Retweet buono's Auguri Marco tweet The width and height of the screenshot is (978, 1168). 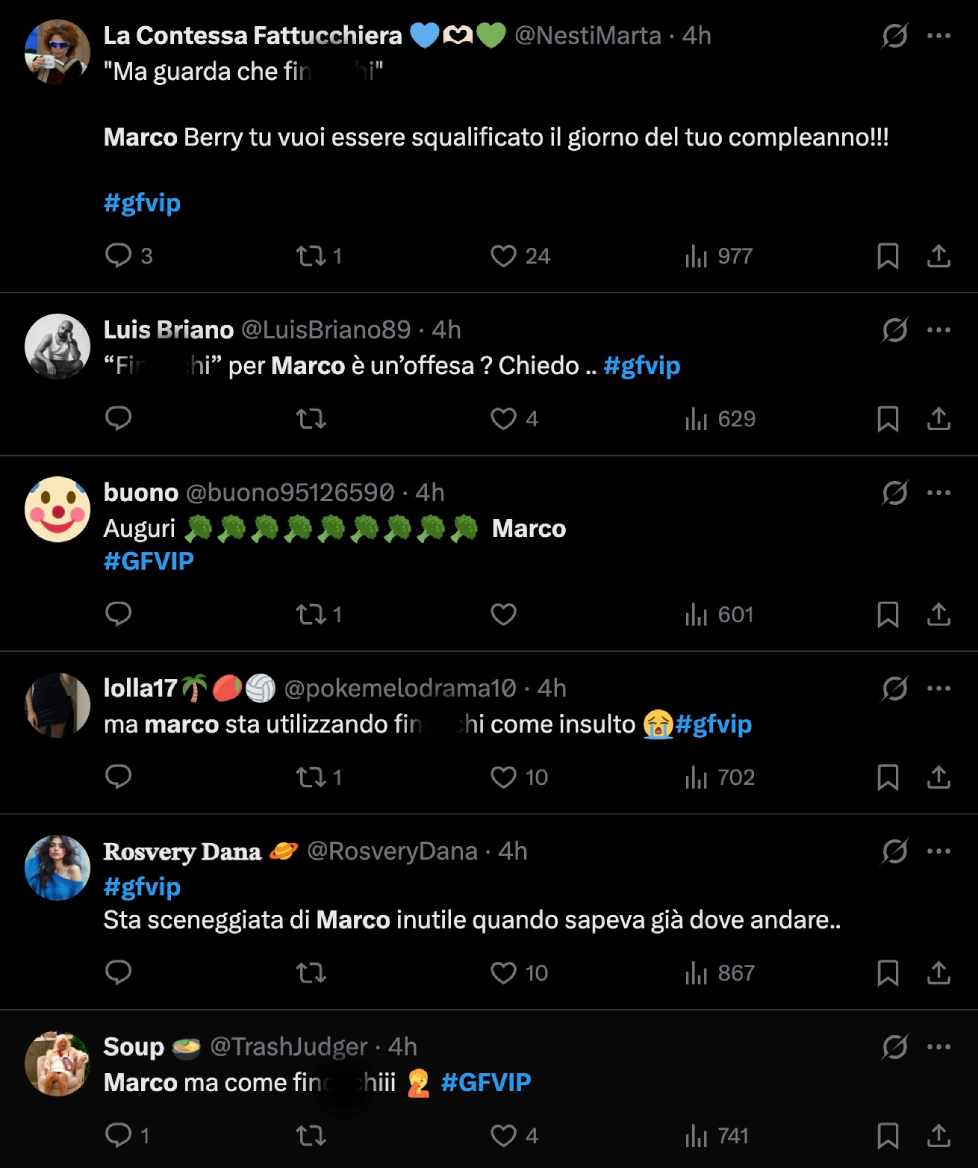coord(310,614)
